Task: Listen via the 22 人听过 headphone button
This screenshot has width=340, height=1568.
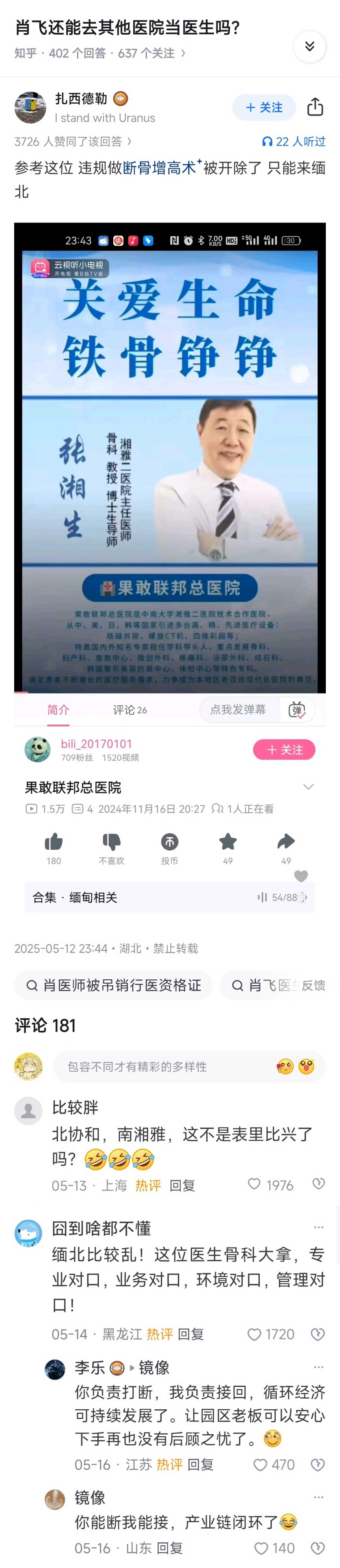Action: [294, 141]
